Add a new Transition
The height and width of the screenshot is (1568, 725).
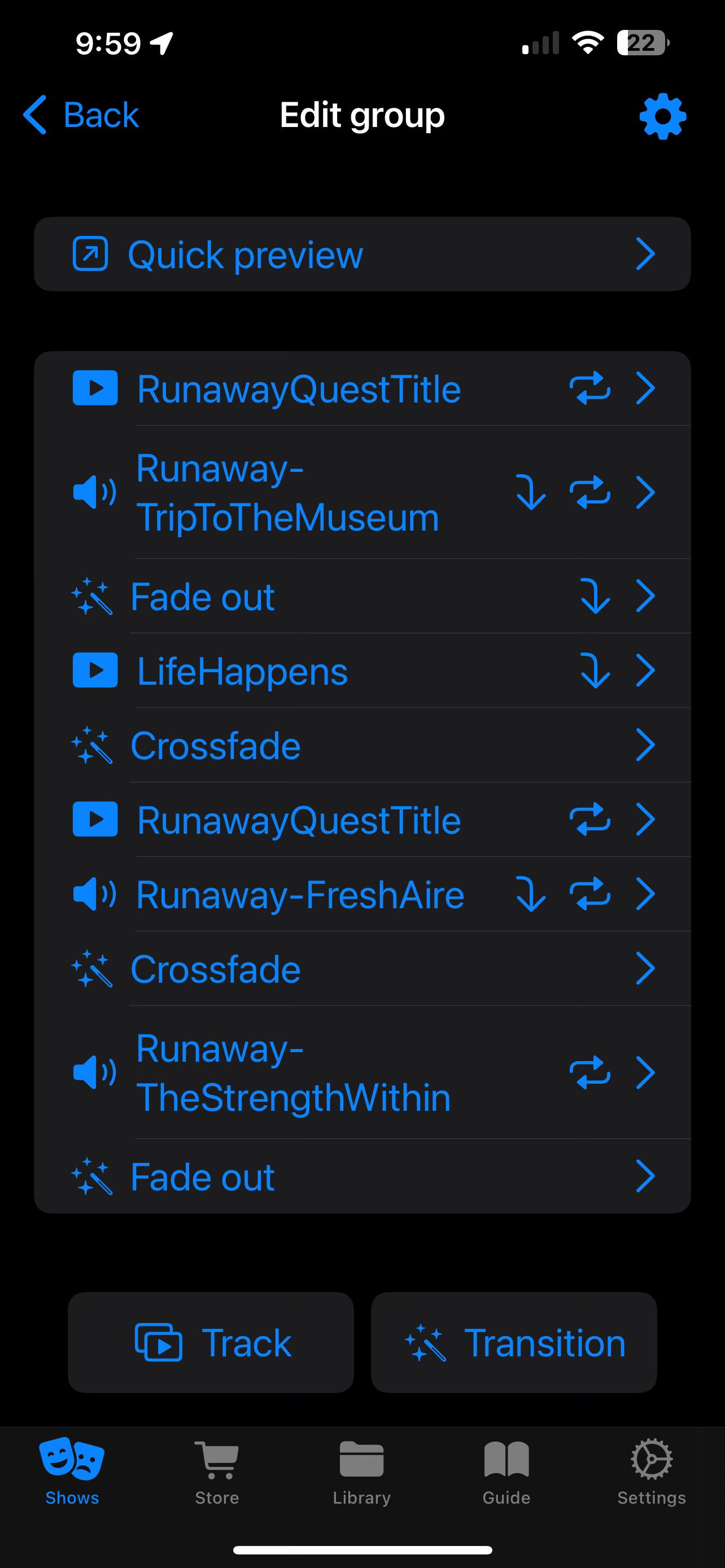514,1342
